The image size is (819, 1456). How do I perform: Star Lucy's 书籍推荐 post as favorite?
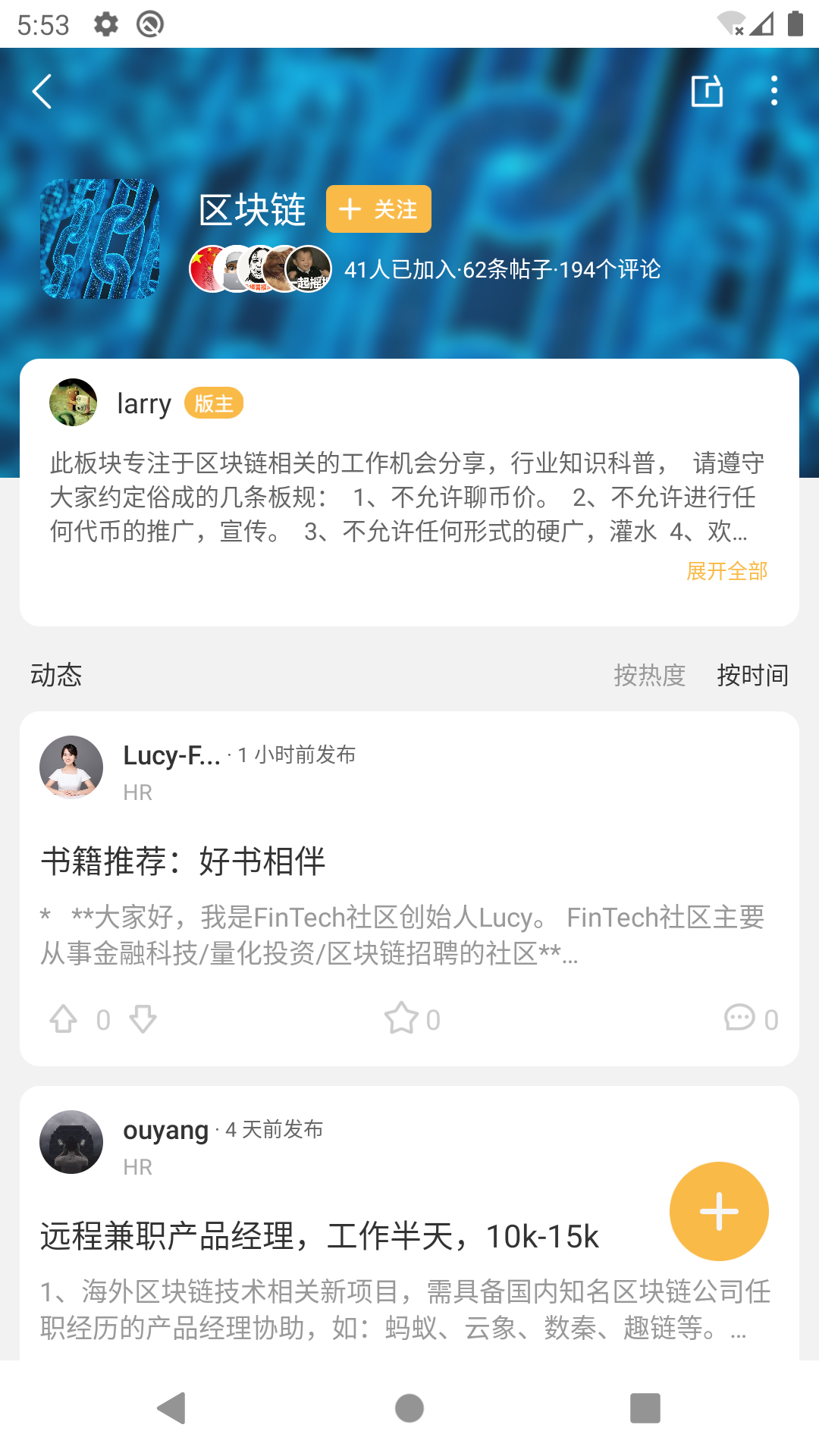click(401, 1019)
